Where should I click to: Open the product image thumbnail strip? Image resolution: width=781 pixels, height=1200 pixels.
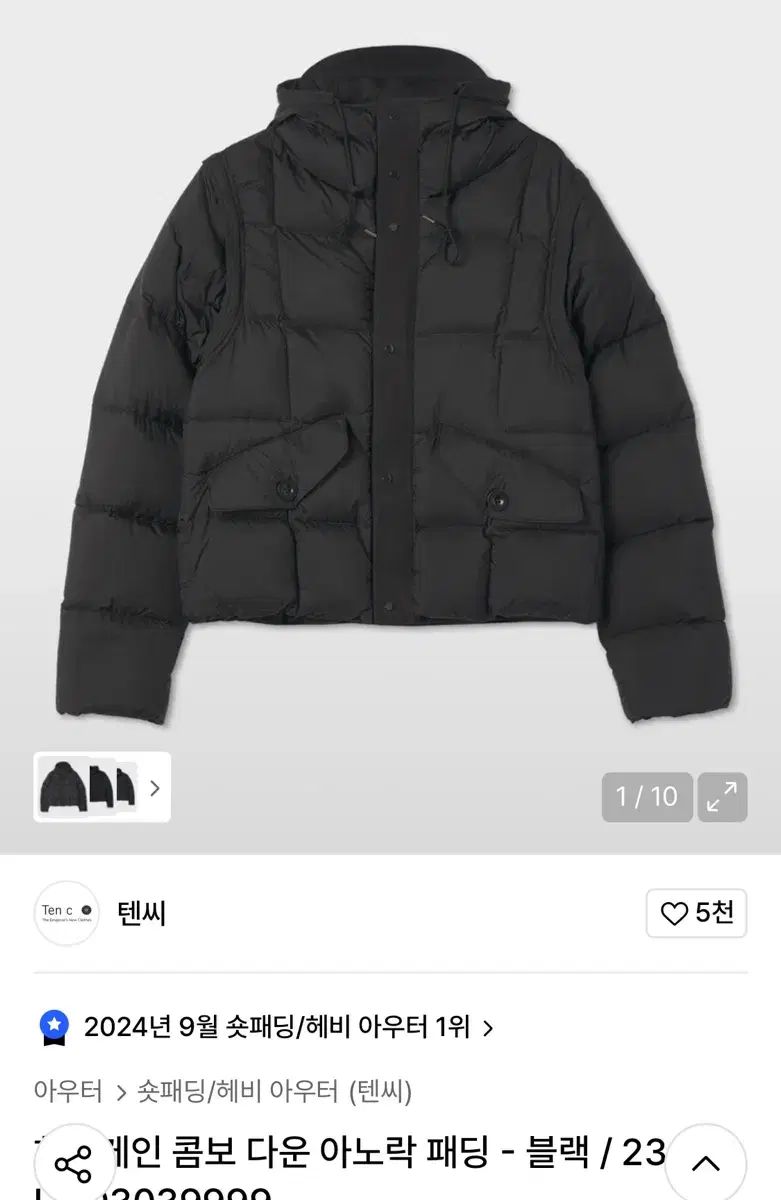(x=102, y=787)
